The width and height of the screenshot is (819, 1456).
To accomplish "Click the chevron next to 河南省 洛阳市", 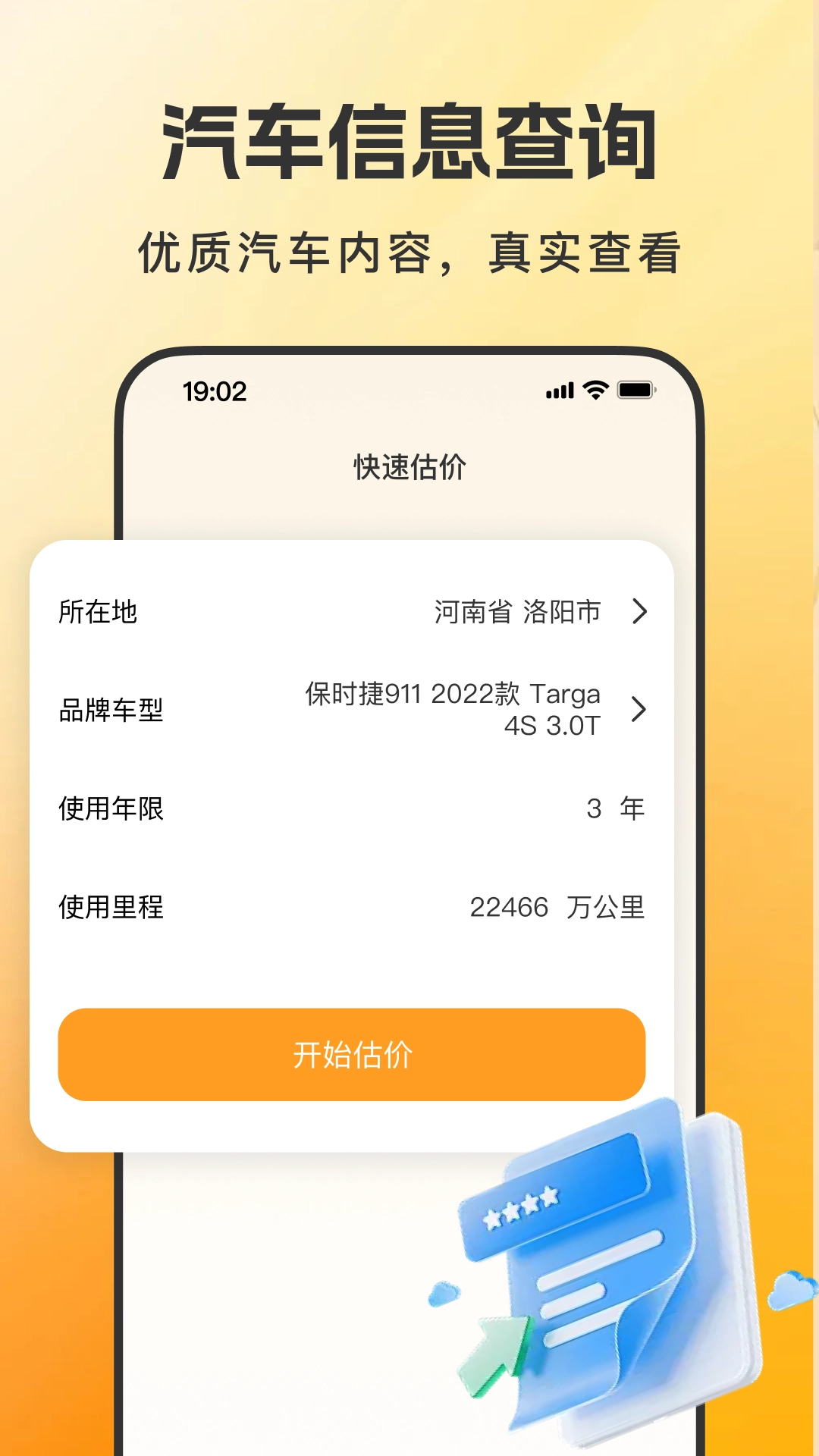I will click(x=641, y=613).
